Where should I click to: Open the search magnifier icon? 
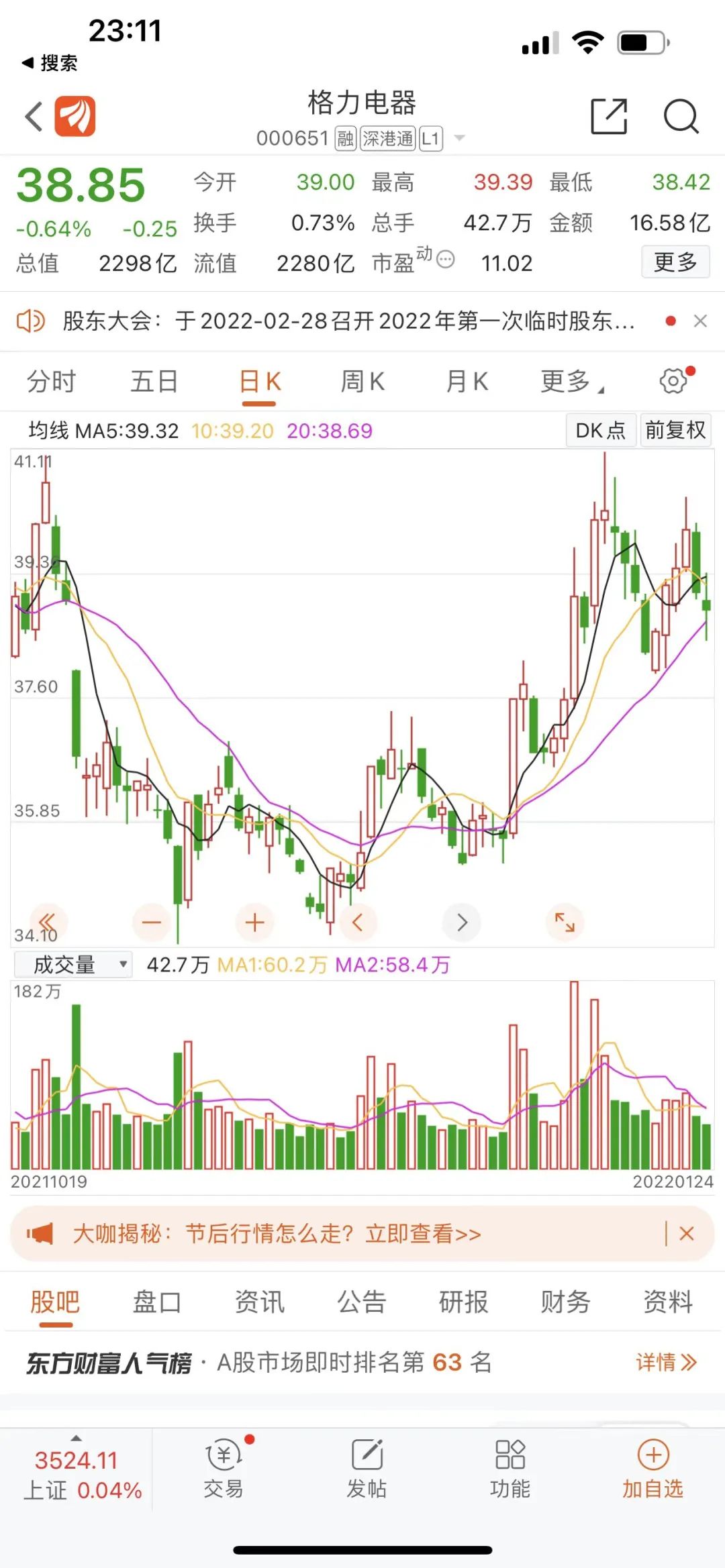click(681, 117)
